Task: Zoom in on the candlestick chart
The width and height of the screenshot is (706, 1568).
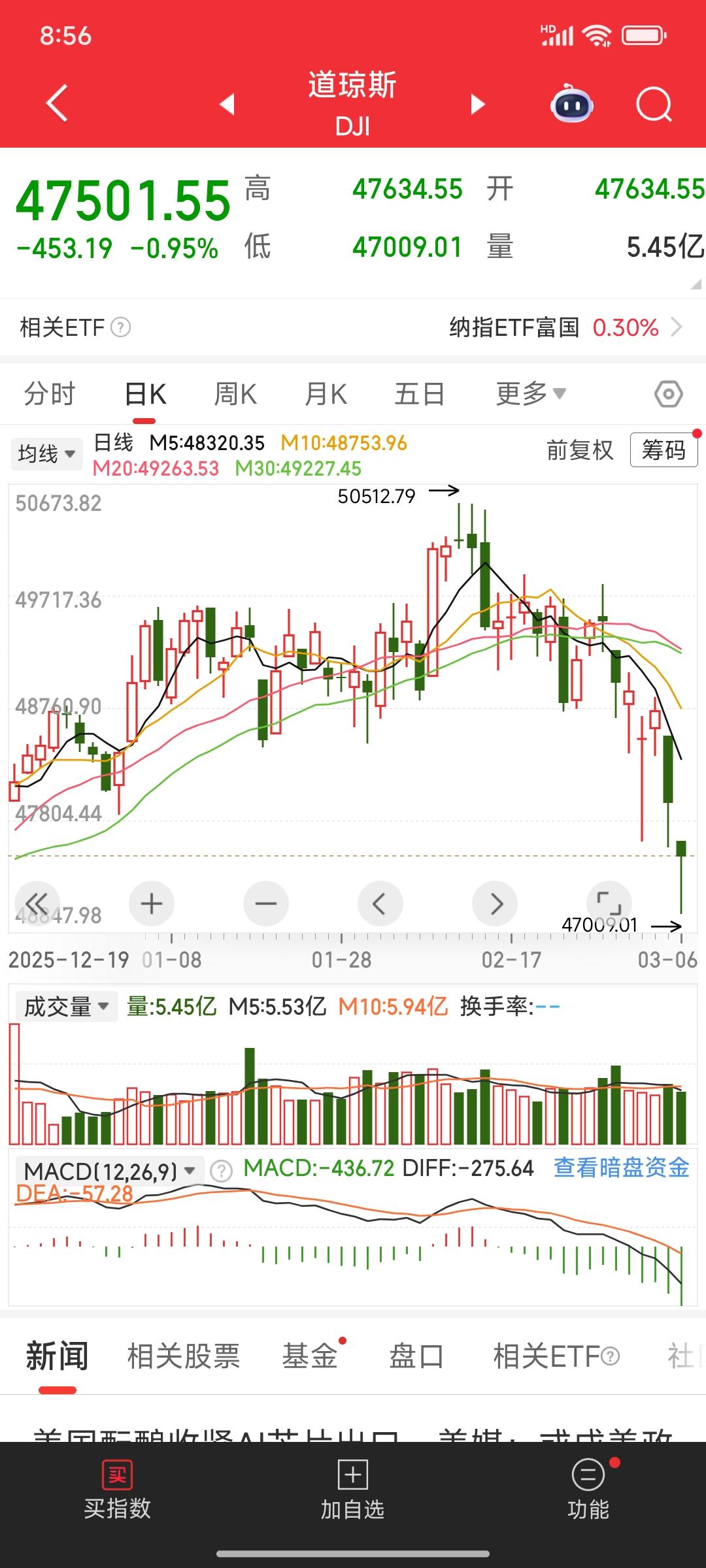Action: 151,903
